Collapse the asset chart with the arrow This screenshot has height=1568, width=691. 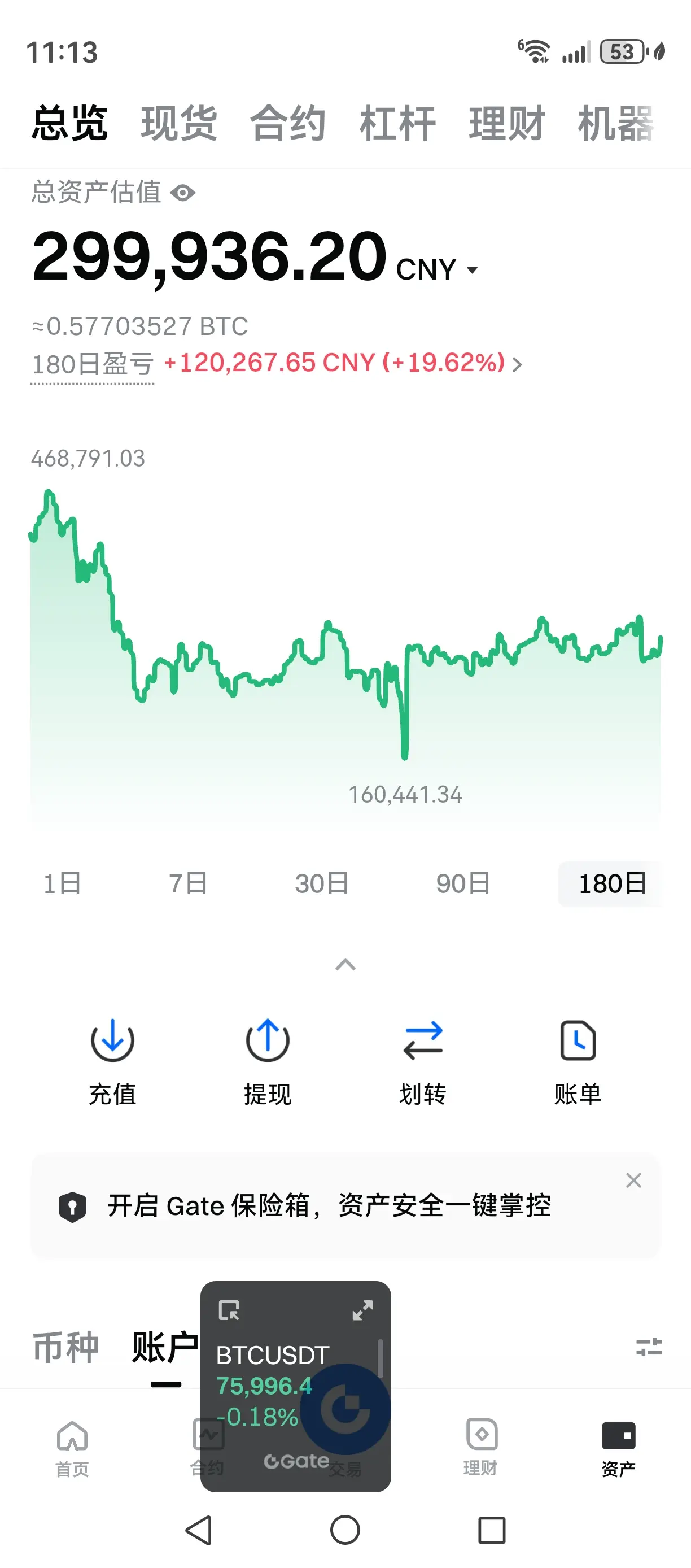point(345,964)
